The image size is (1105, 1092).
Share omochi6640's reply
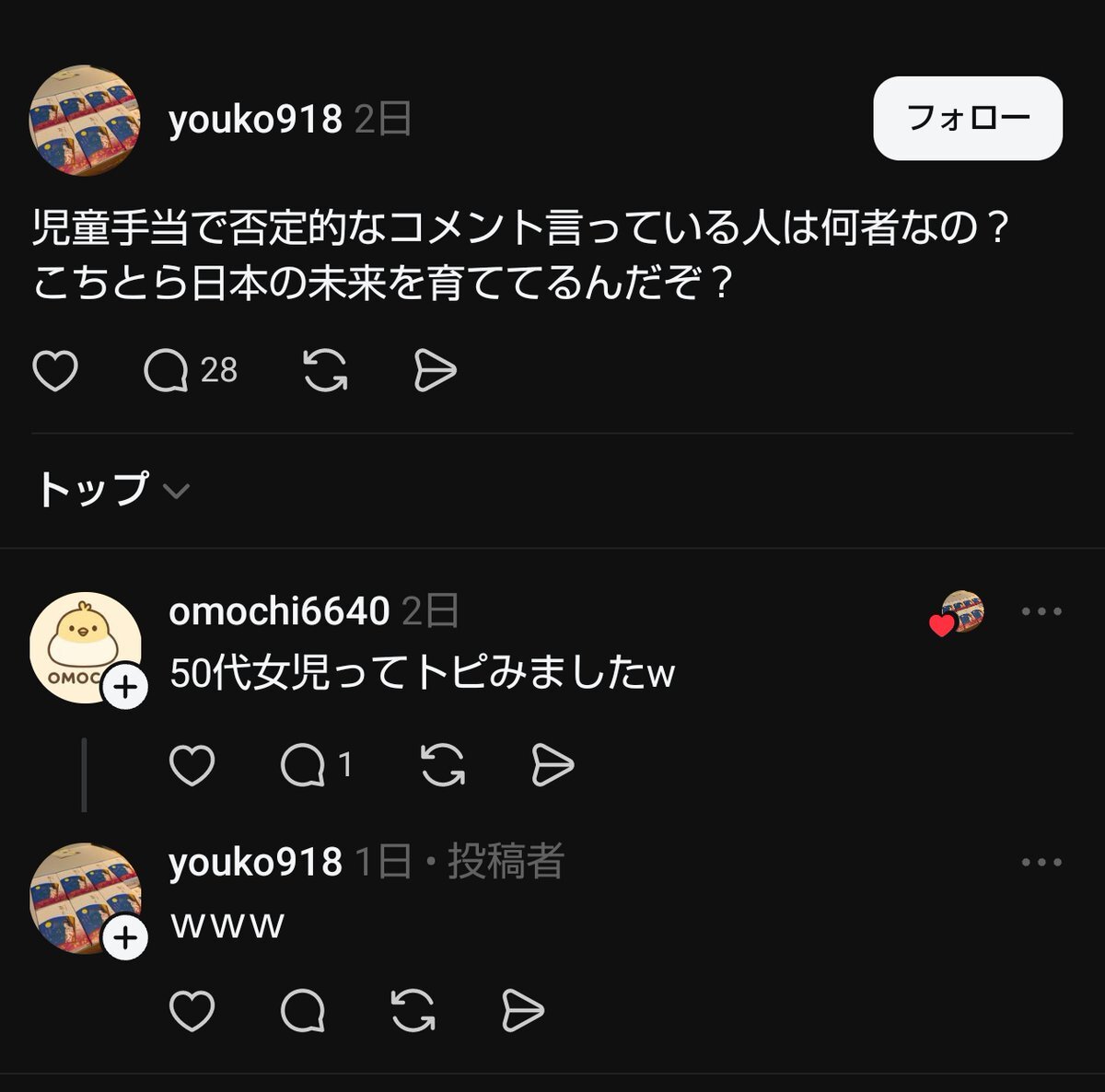tap(552, 765)
